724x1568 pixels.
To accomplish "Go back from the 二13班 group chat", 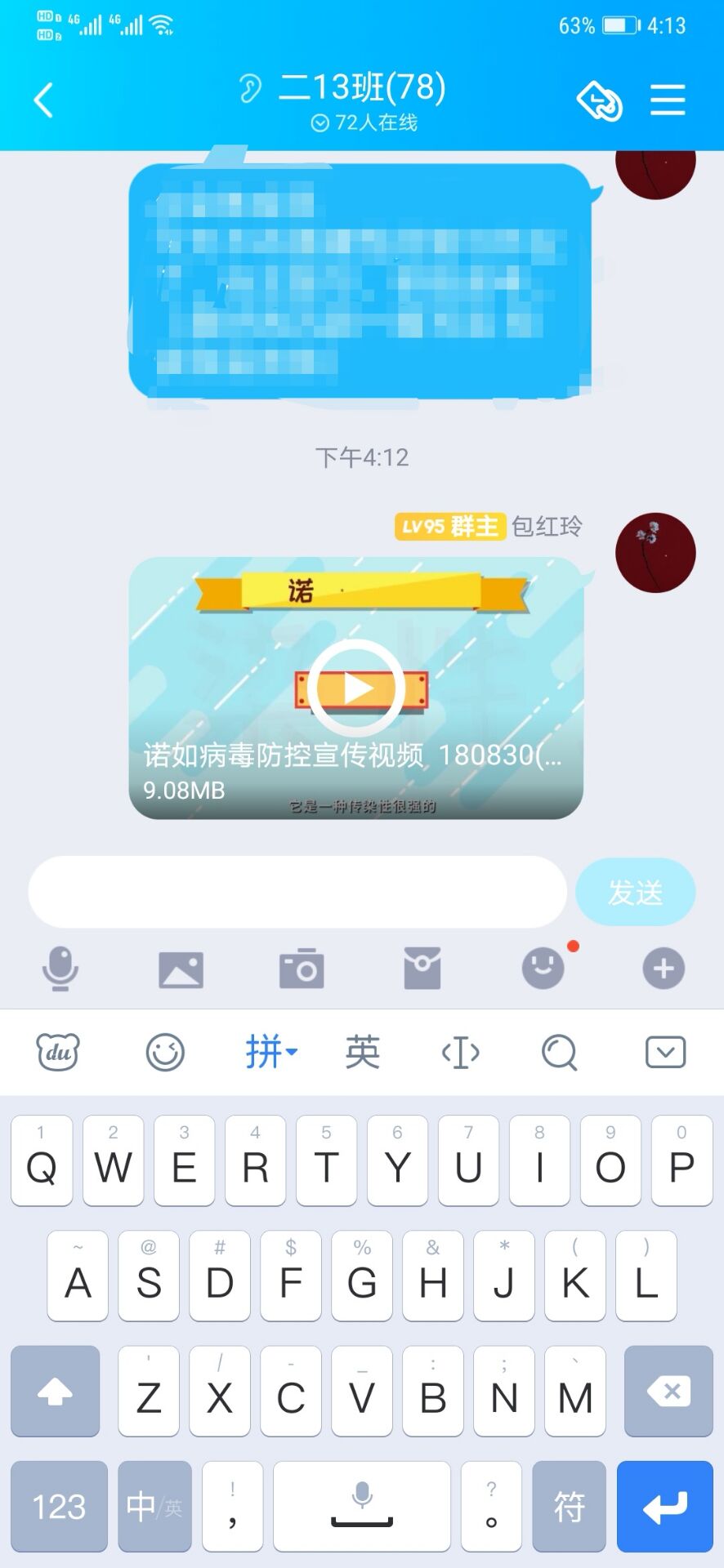I will [x=43, y=100].
